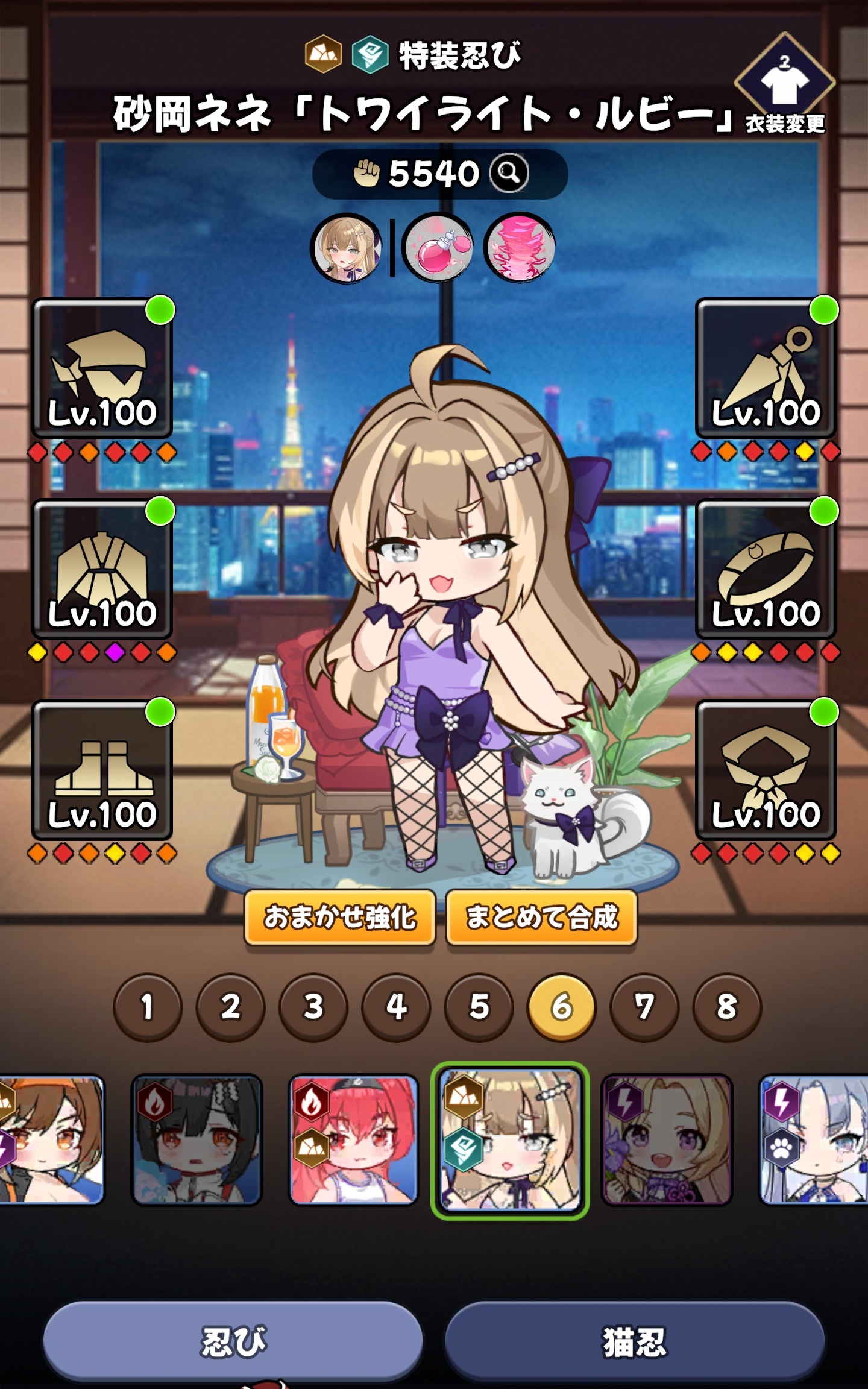The width and height of the screenshot is (868, 1389).
Task: Open the ring equipment slot
Action: coord(766,570)
